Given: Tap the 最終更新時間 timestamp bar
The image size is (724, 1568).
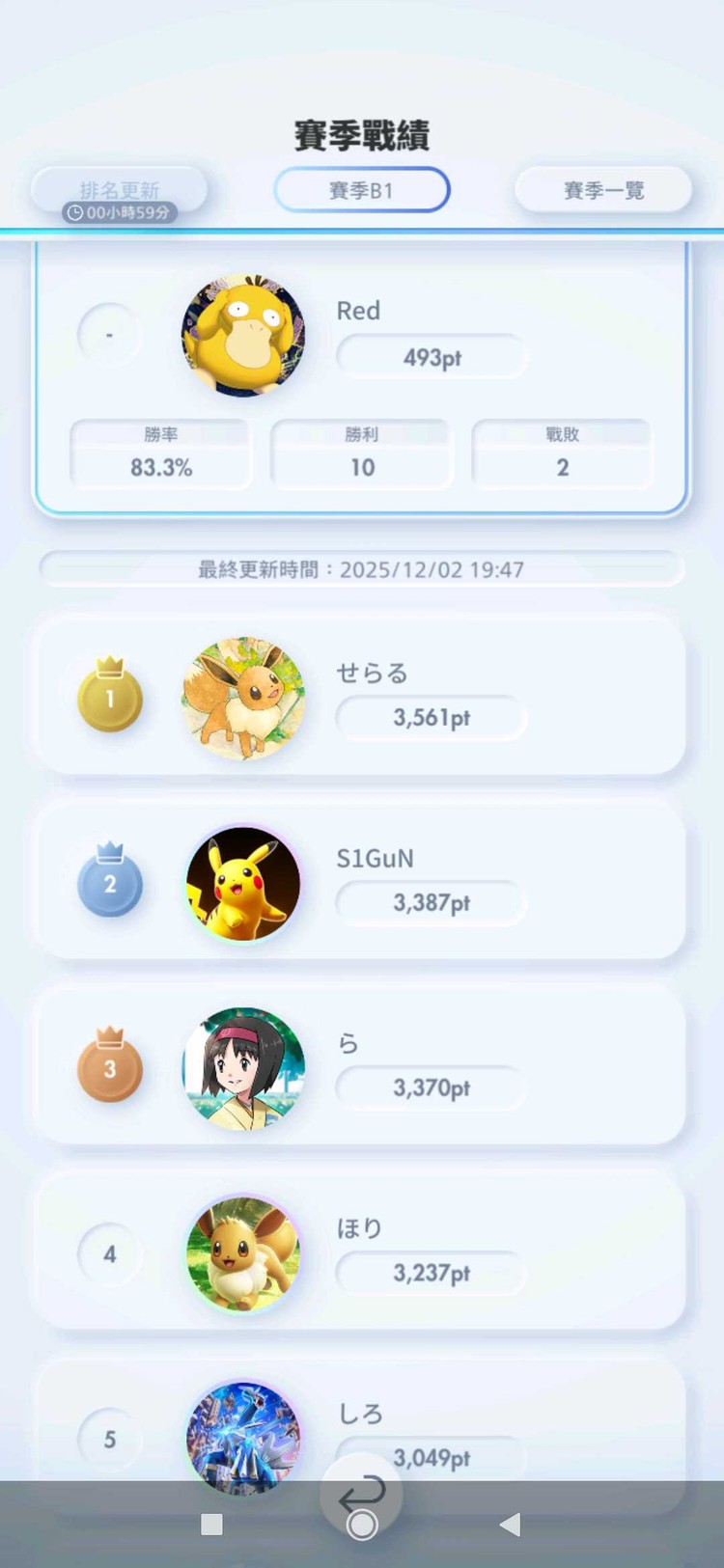Looking at the screenshot, I should pyautogui.click(x=362, y=569).
